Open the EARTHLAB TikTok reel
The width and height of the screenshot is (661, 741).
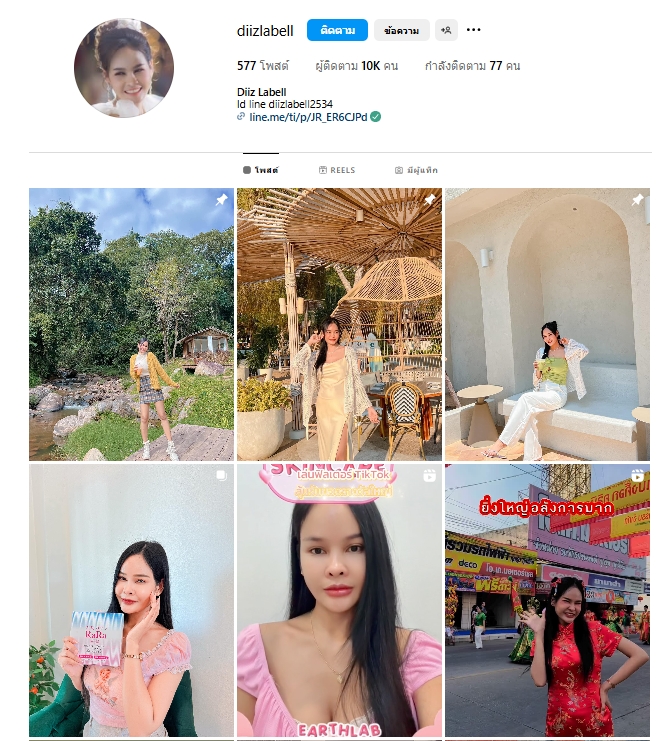[x=339, y=600]
